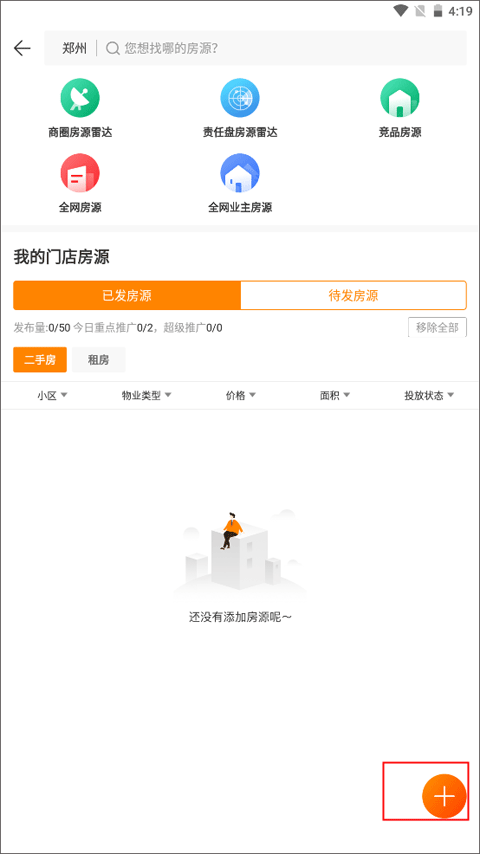Viewport: 480px width, 854px height.
Task: Open 全网业主房源
Action: (240, 183)
